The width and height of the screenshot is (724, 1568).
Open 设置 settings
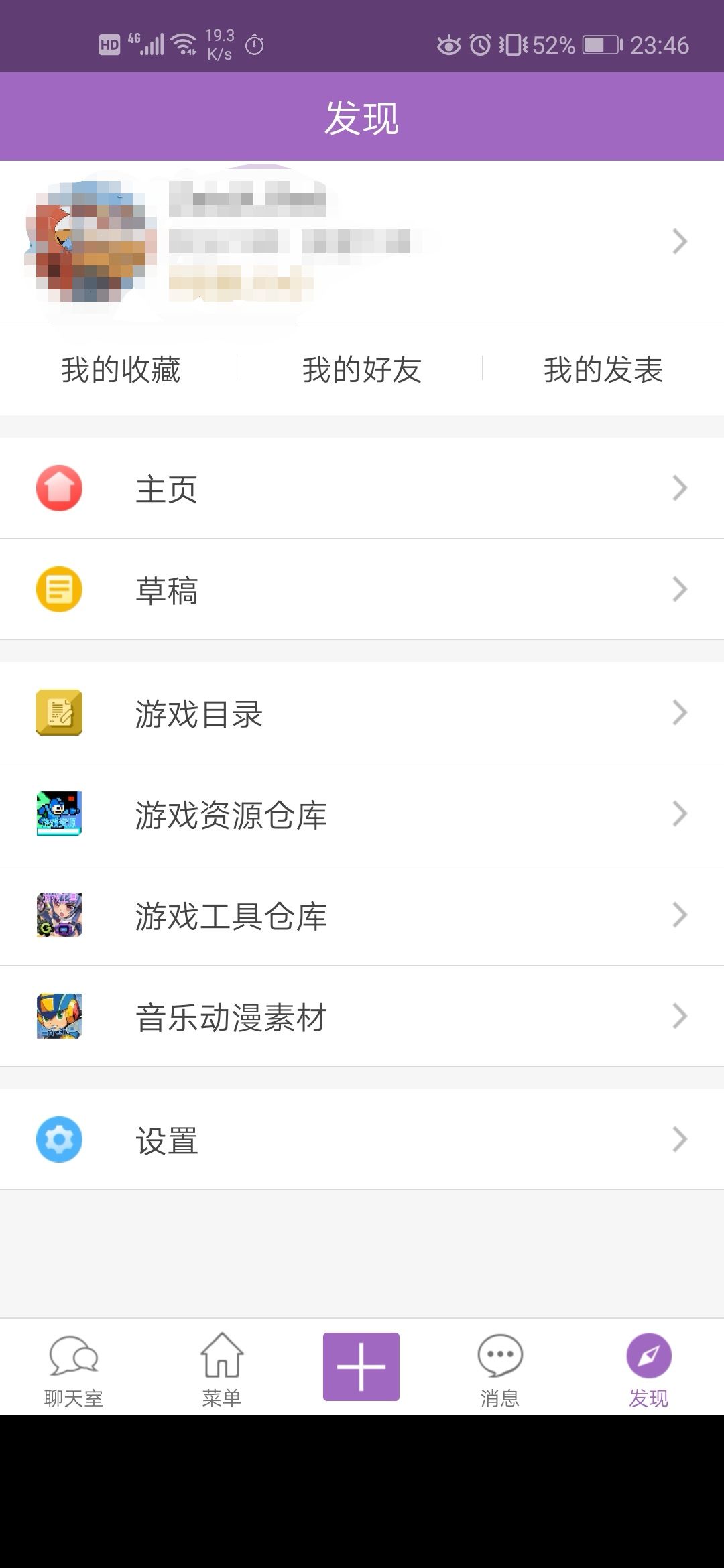(362, 1140)
